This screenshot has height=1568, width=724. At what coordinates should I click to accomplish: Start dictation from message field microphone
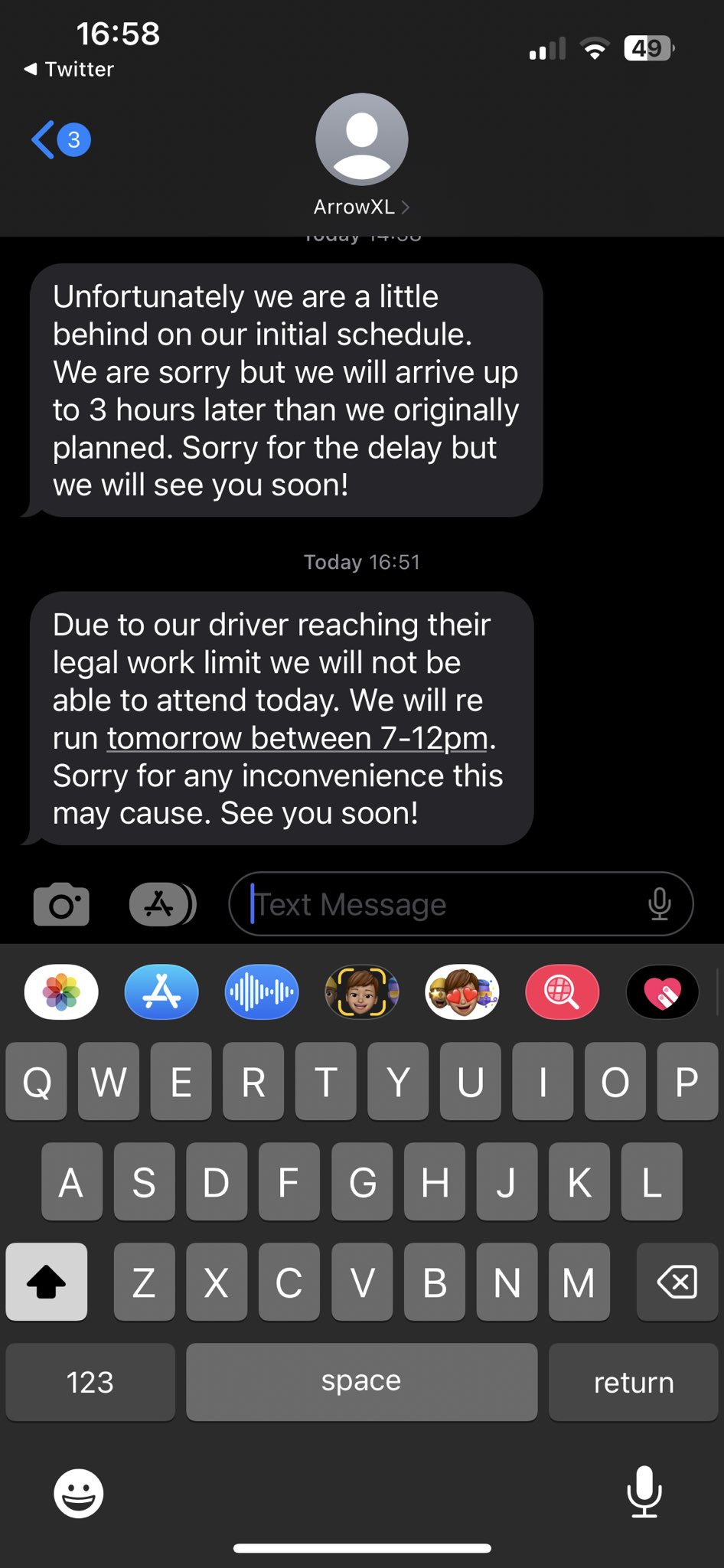coord(659,904)
